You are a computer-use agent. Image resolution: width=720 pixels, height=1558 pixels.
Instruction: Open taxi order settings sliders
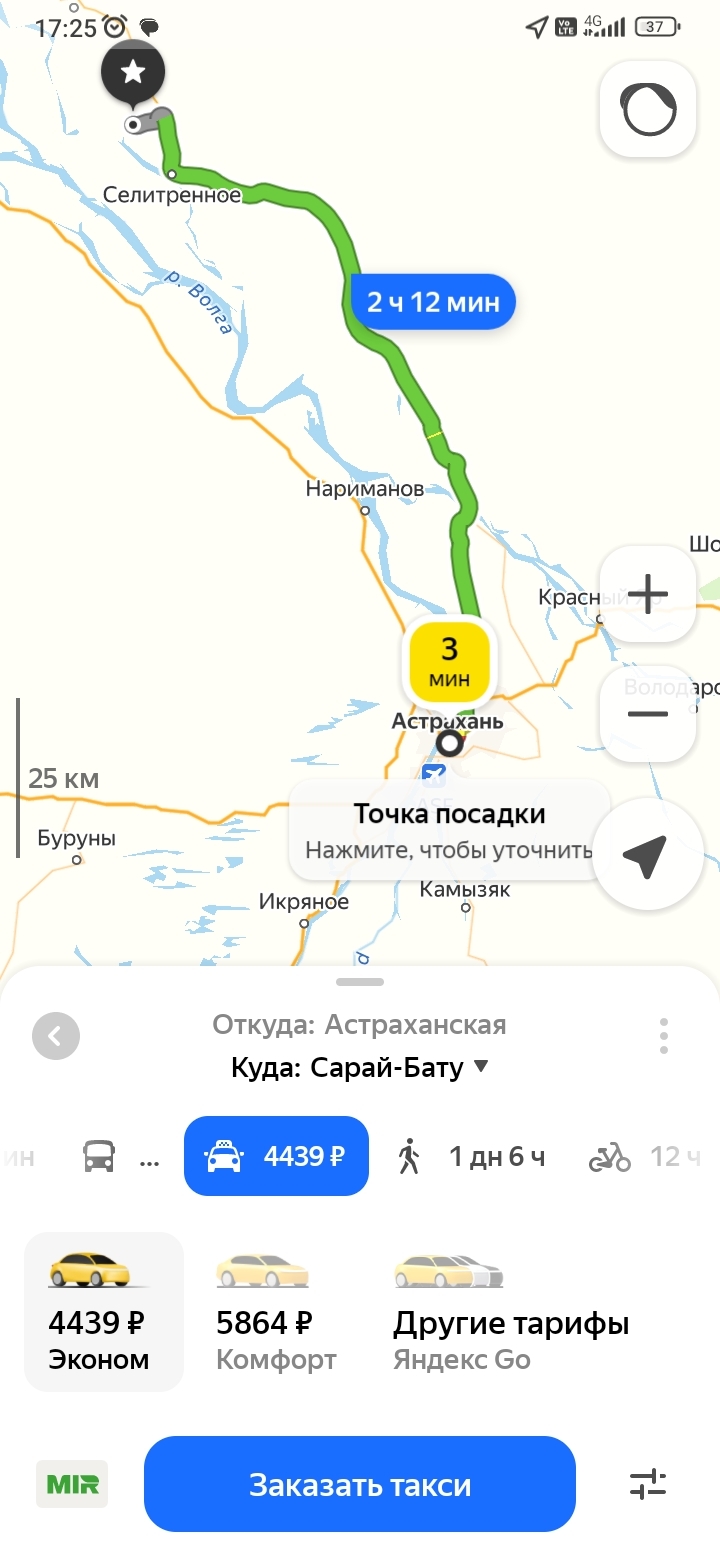point(648,1485)
